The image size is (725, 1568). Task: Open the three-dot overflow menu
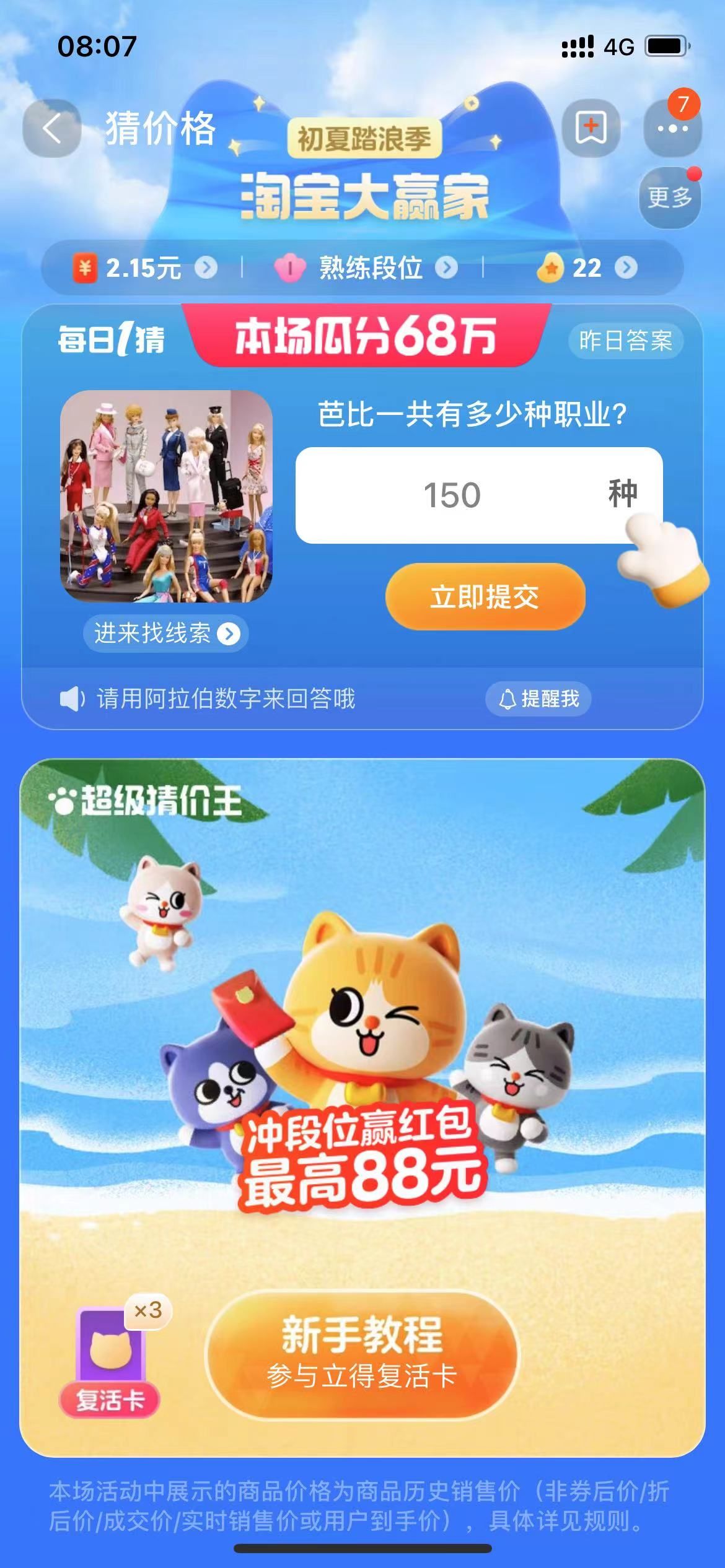(672, 129)
